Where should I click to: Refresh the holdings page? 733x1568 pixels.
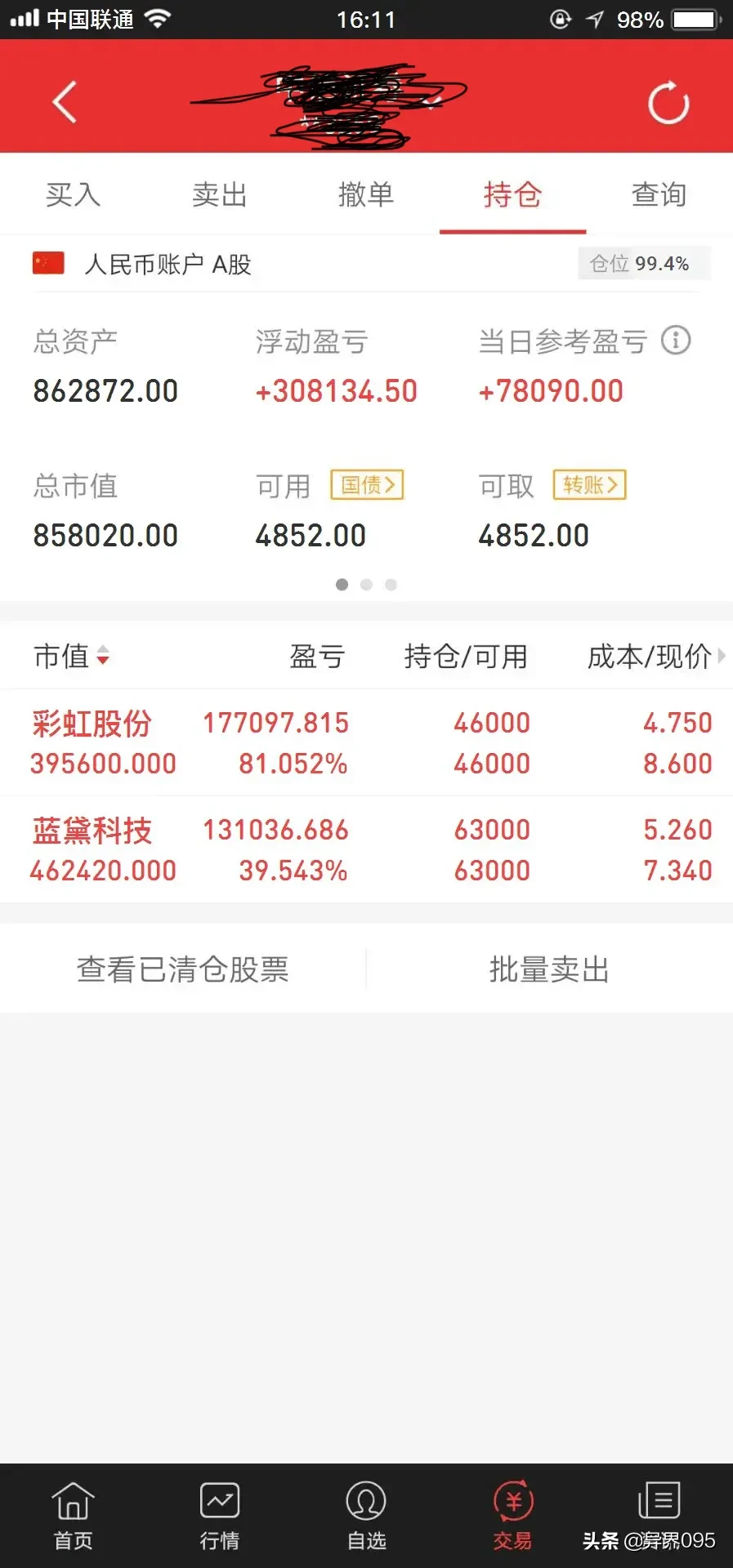[668, 103]
